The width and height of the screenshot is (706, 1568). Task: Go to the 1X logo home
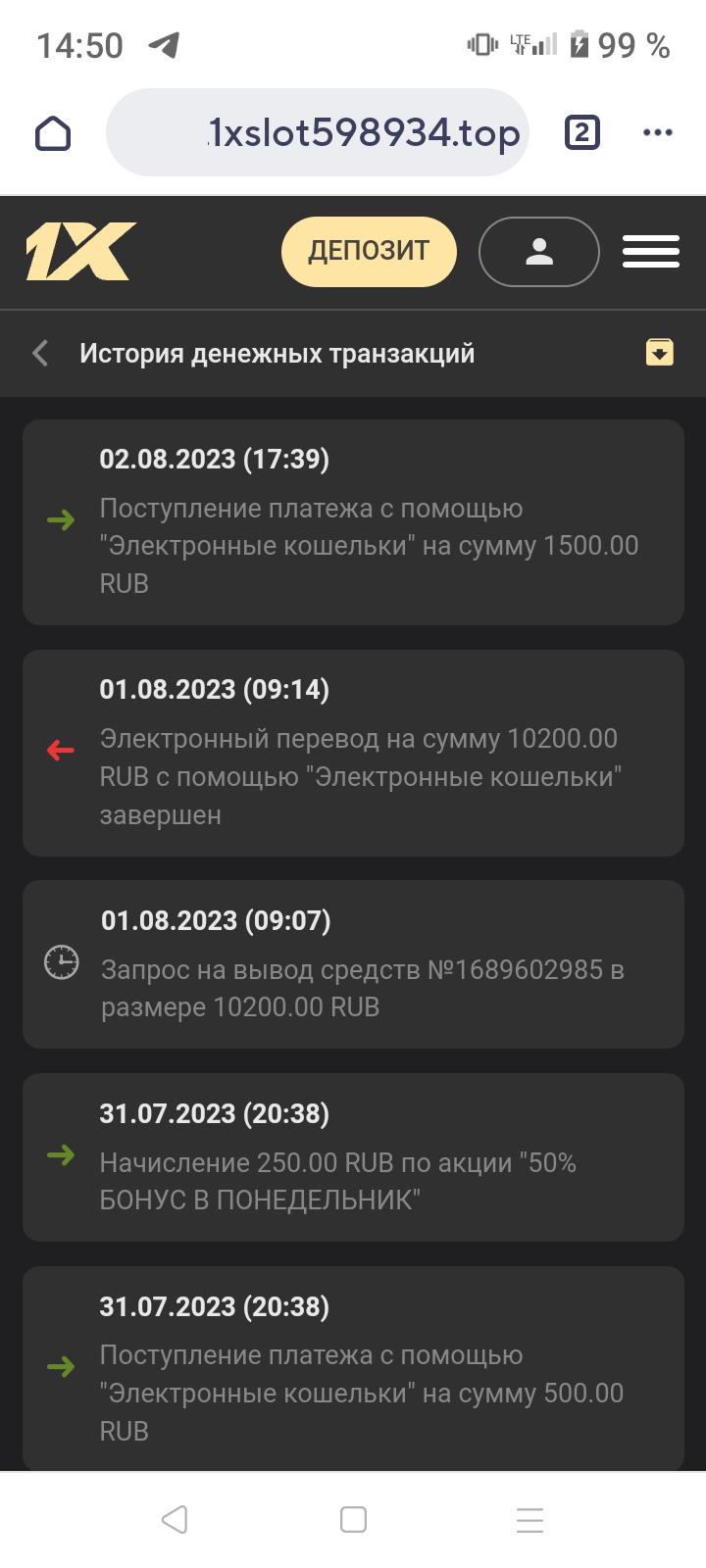(x=80, y=252)
